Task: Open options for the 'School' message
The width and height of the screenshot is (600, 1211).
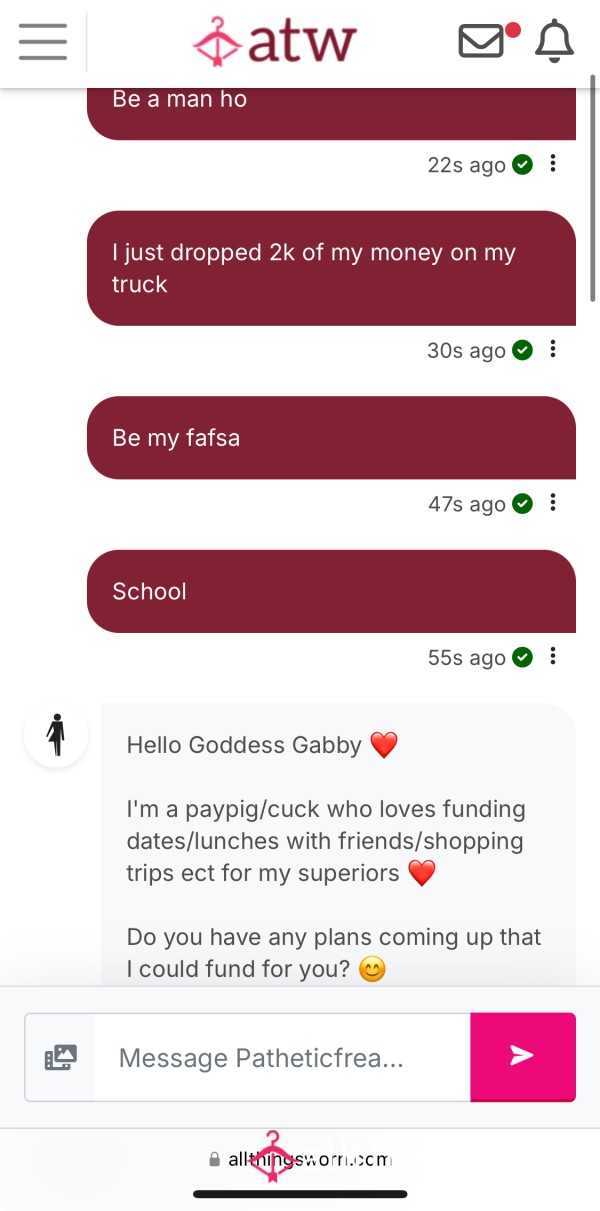Action: (x=553, y=657)
